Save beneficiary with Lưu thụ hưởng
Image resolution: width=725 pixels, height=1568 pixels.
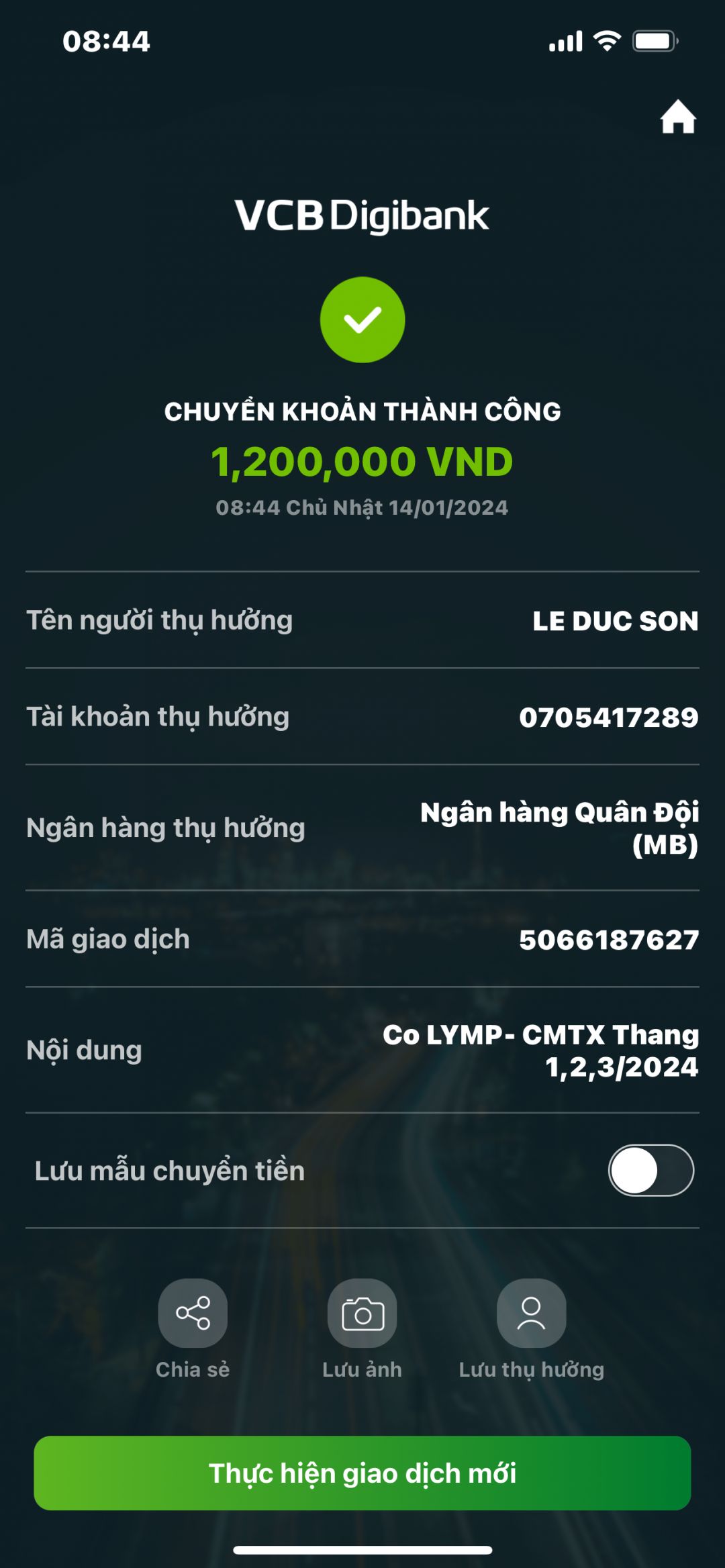coord(531,1313)
